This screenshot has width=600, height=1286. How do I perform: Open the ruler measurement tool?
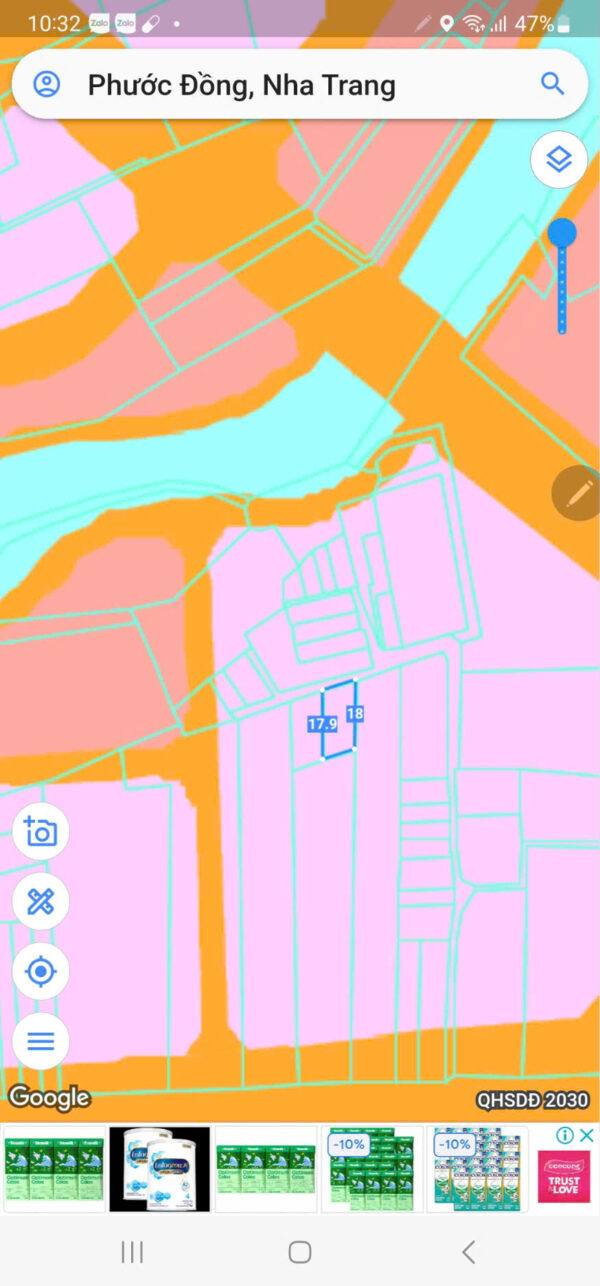pos(41,901)
